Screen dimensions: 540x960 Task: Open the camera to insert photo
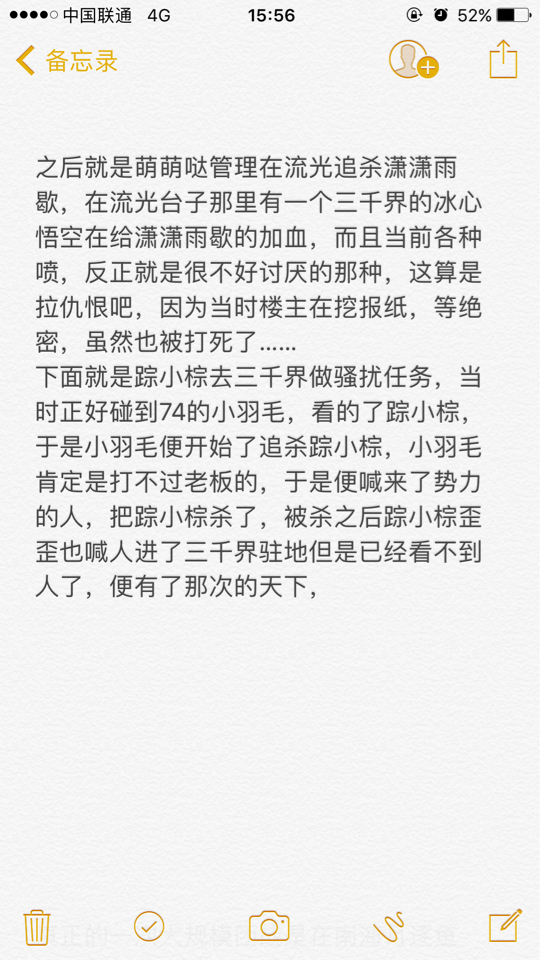click(x=269, y=926)
